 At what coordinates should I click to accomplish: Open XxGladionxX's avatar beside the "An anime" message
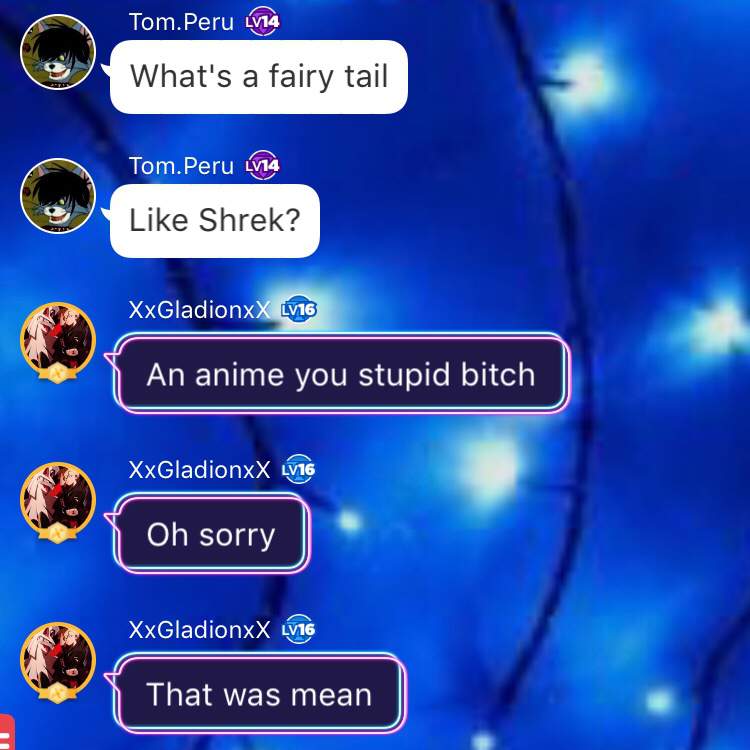pyautogui.click(x=58, y=340)
